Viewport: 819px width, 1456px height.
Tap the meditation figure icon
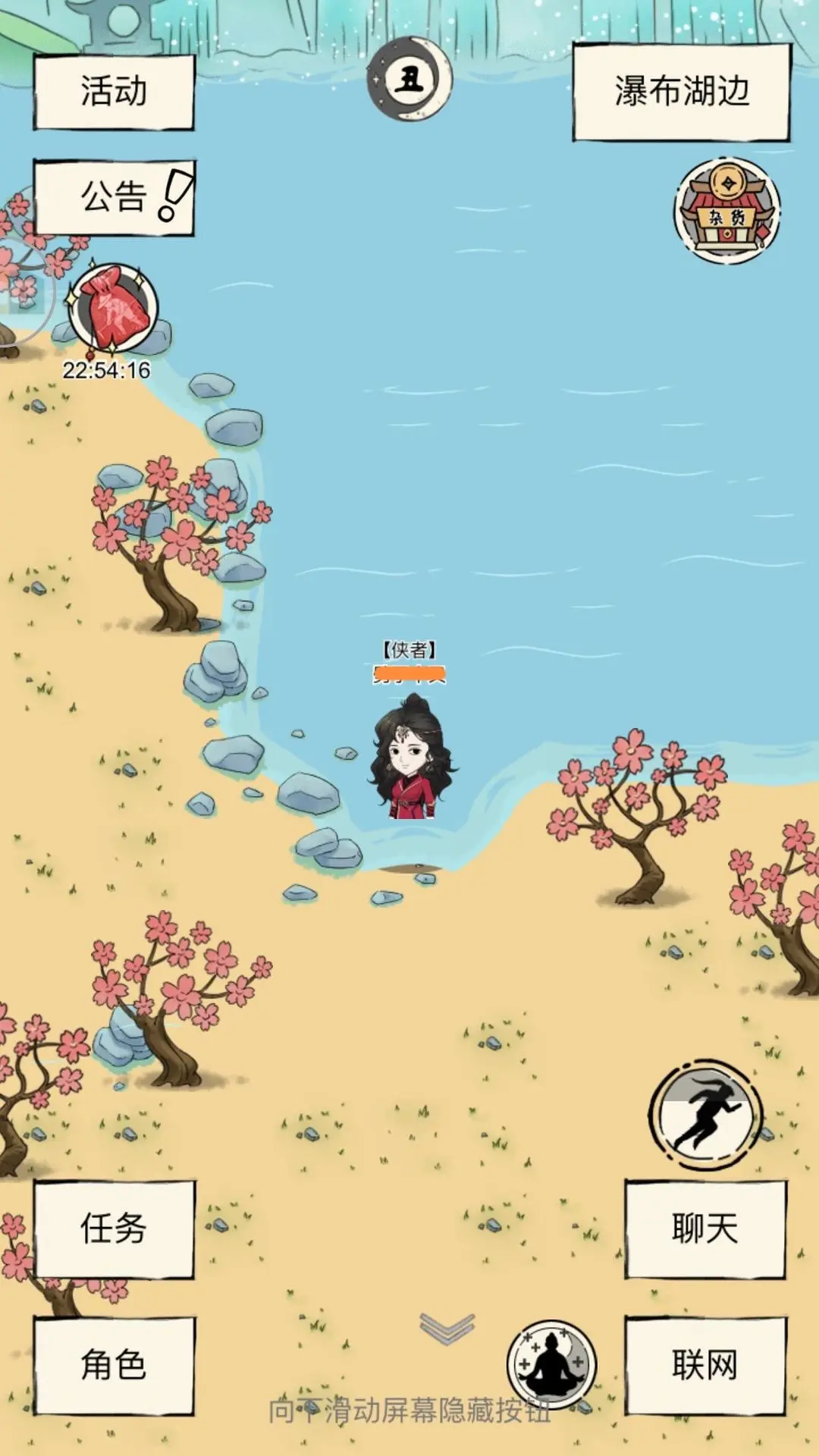click(551, 1364)
